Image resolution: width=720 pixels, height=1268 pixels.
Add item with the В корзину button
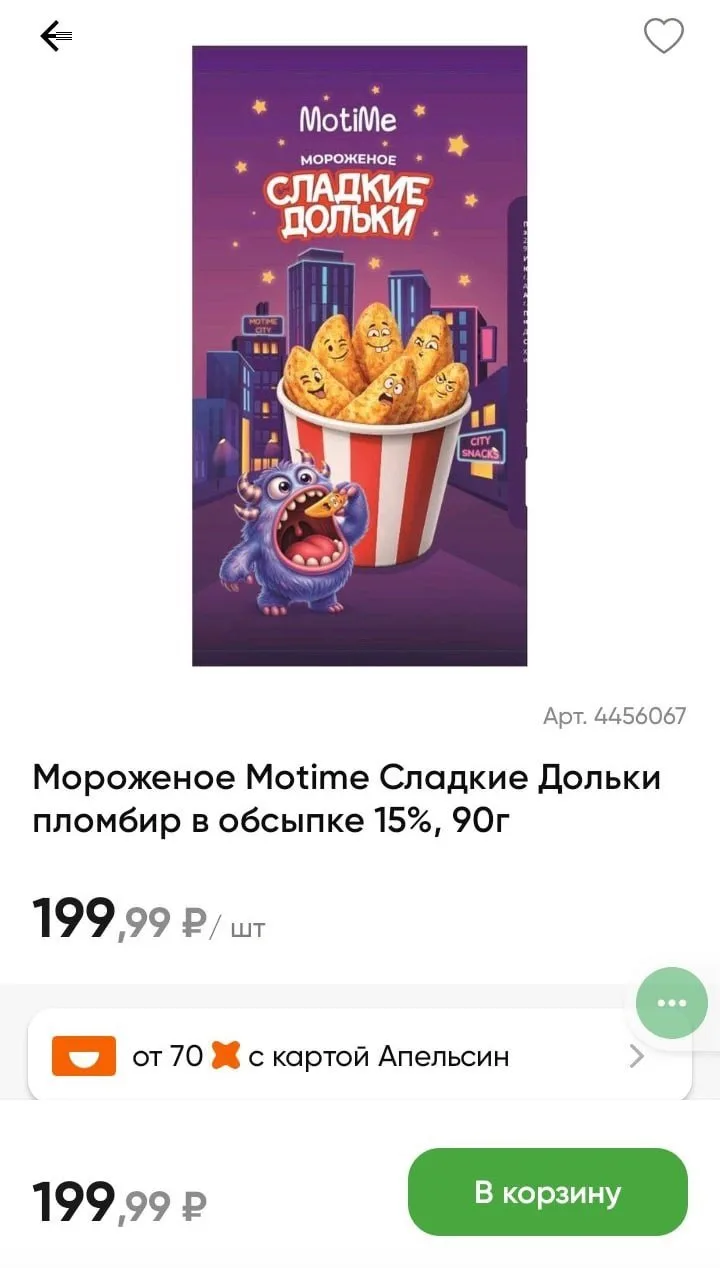pos(548,1192)
